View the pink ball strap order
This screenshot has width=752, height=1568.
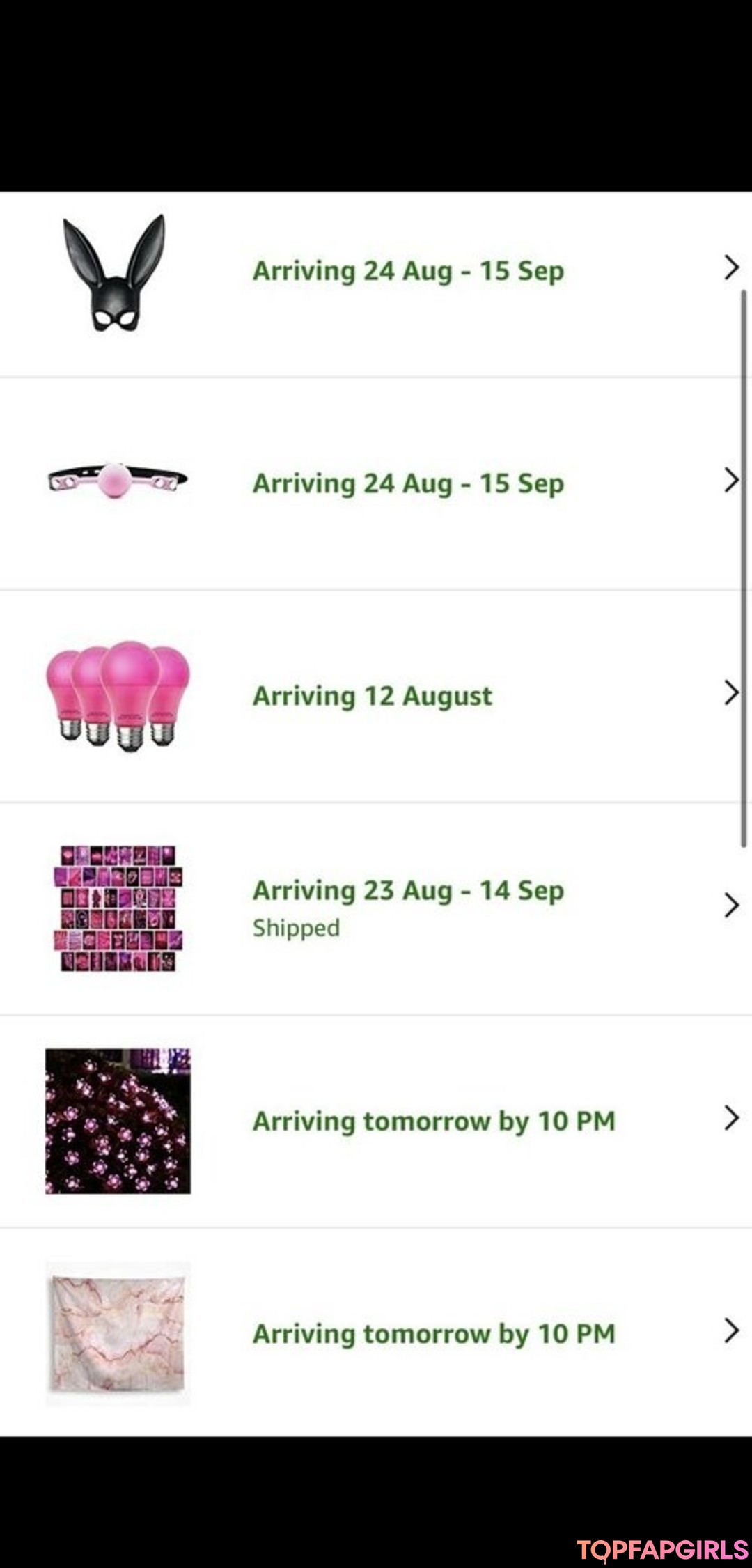pos(407,483)
